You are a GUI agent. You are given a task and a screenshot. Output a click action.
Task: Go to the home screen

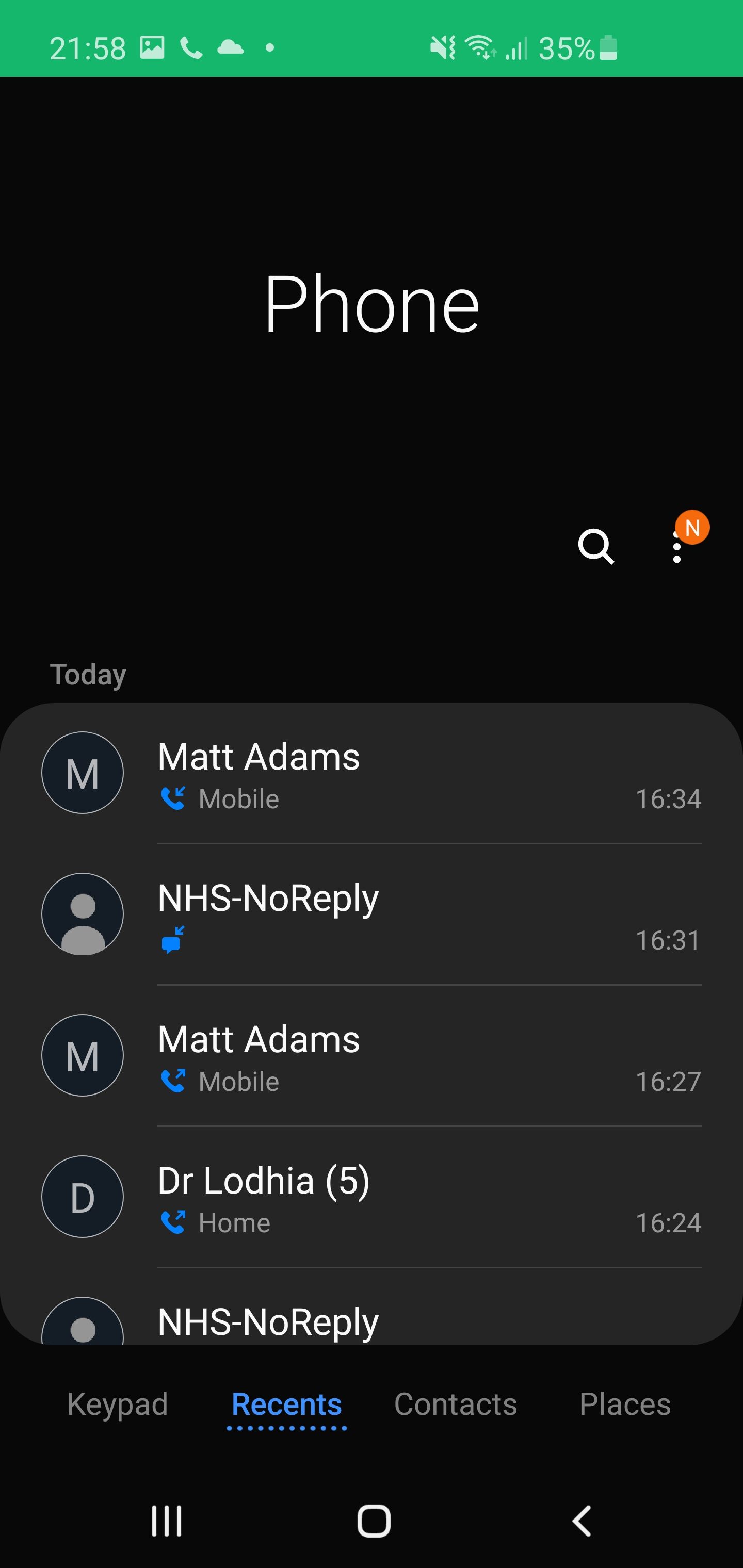[374, 1521]
